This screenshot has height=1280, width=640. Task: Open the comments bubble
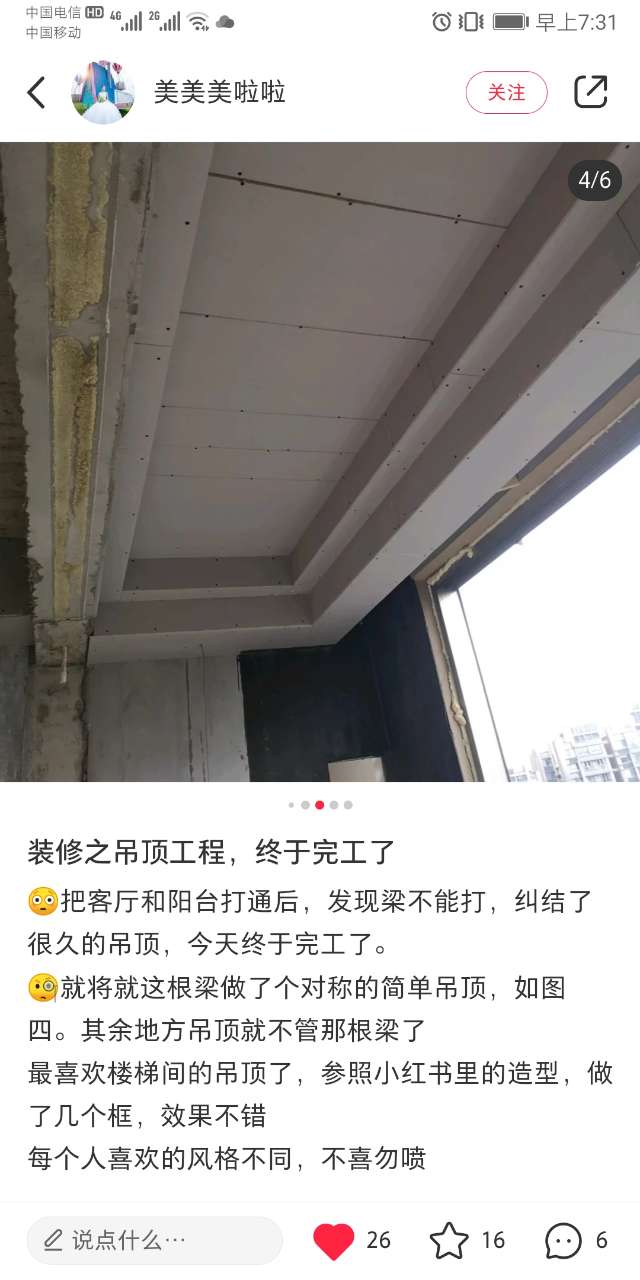click(563, 1241)
